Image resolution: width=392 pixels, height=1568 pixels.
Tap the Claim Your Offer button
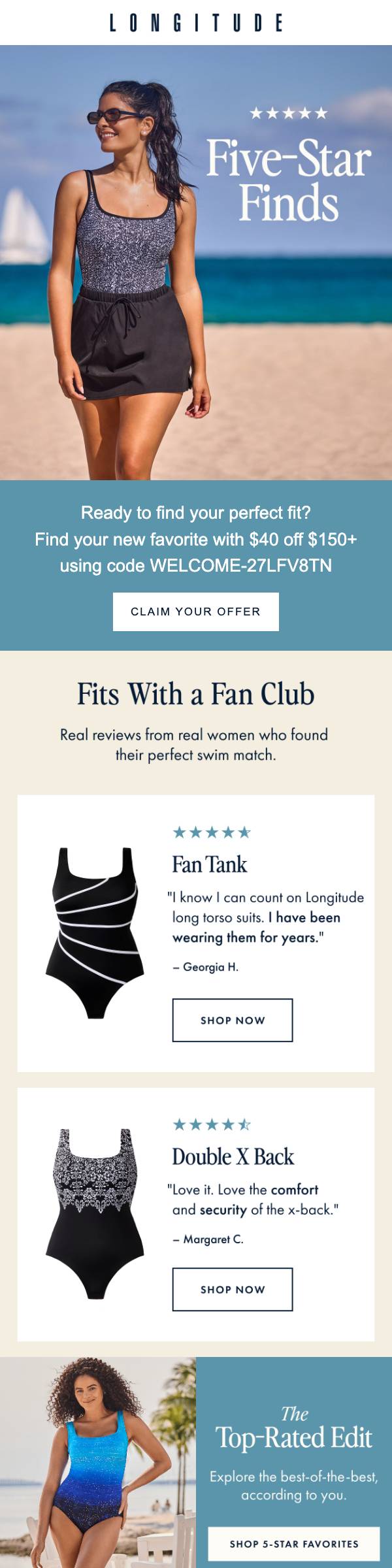click(195, 612)
